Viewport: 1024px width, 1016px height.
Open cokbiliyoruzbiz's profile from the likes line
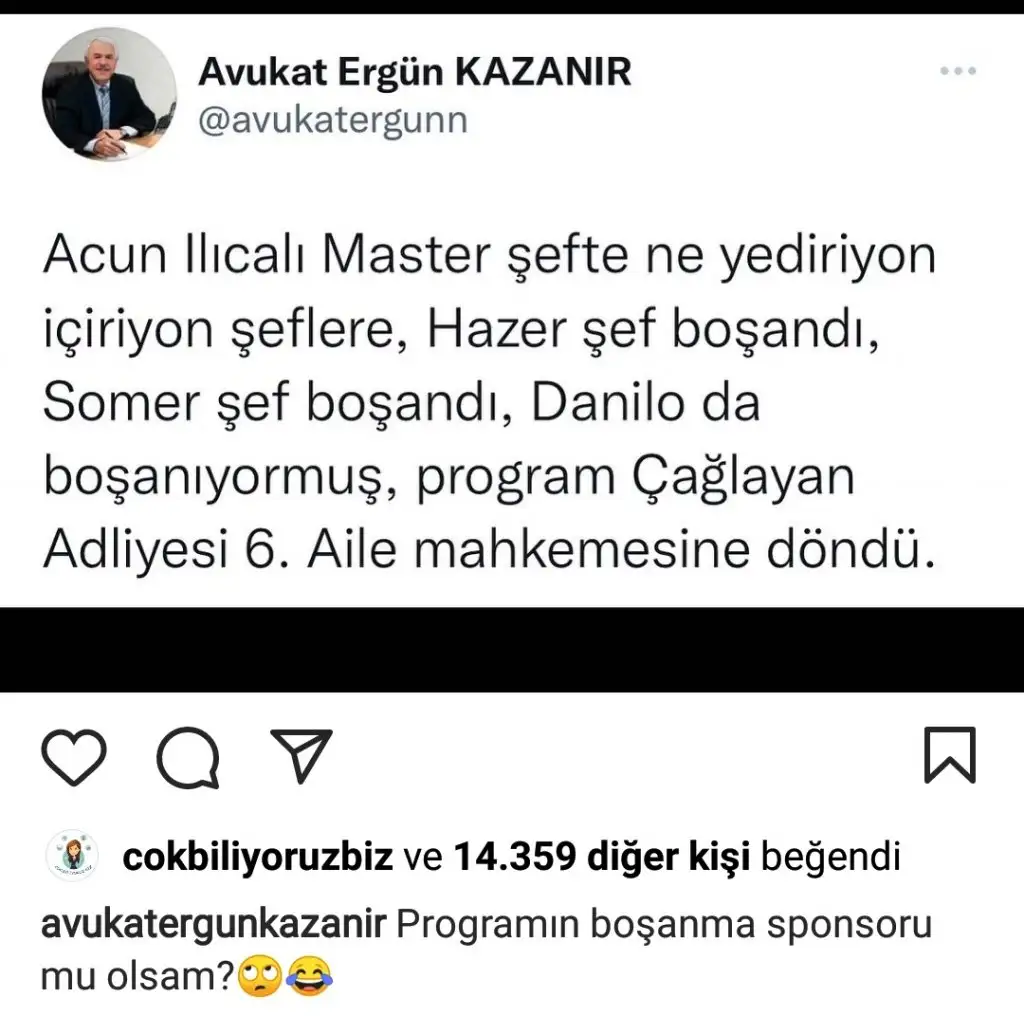pos(255,857)
